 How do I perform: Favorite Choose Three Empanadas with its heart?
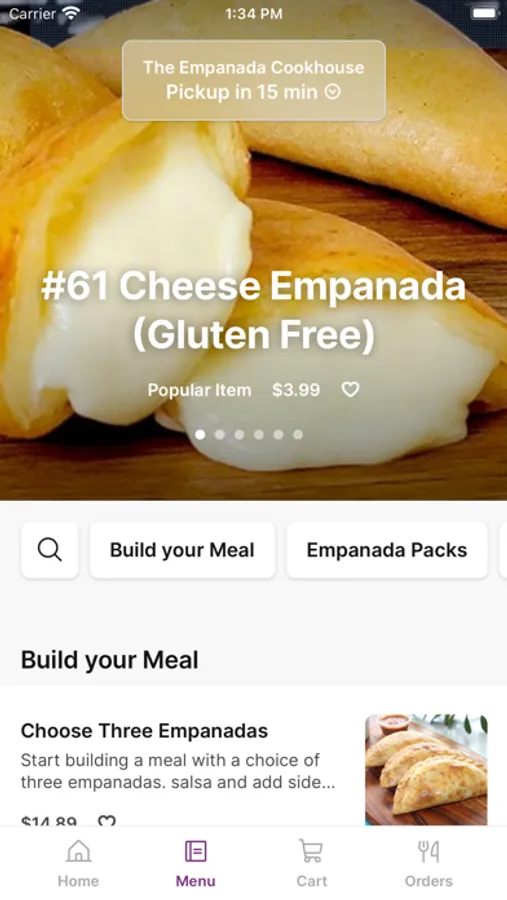coord(107,821)
